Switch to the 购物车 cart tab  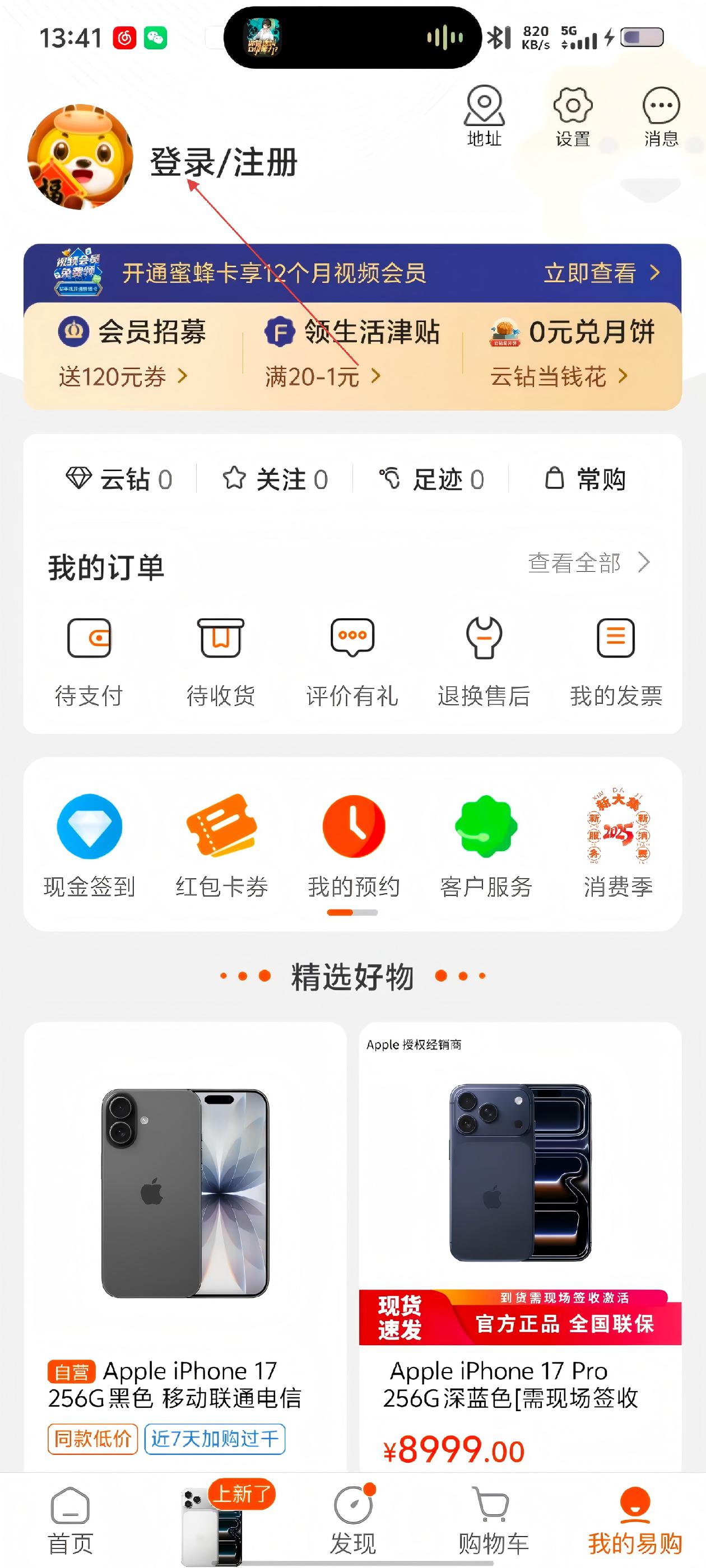[x=493, y=1520]
